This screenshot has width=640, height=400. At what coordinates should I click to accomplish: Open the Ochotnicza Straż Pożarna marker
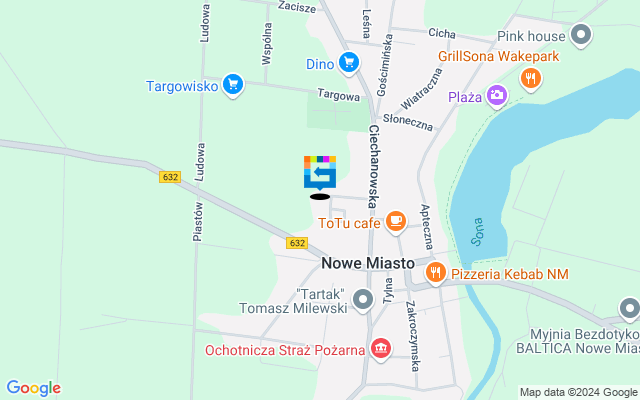pos(380,349)
